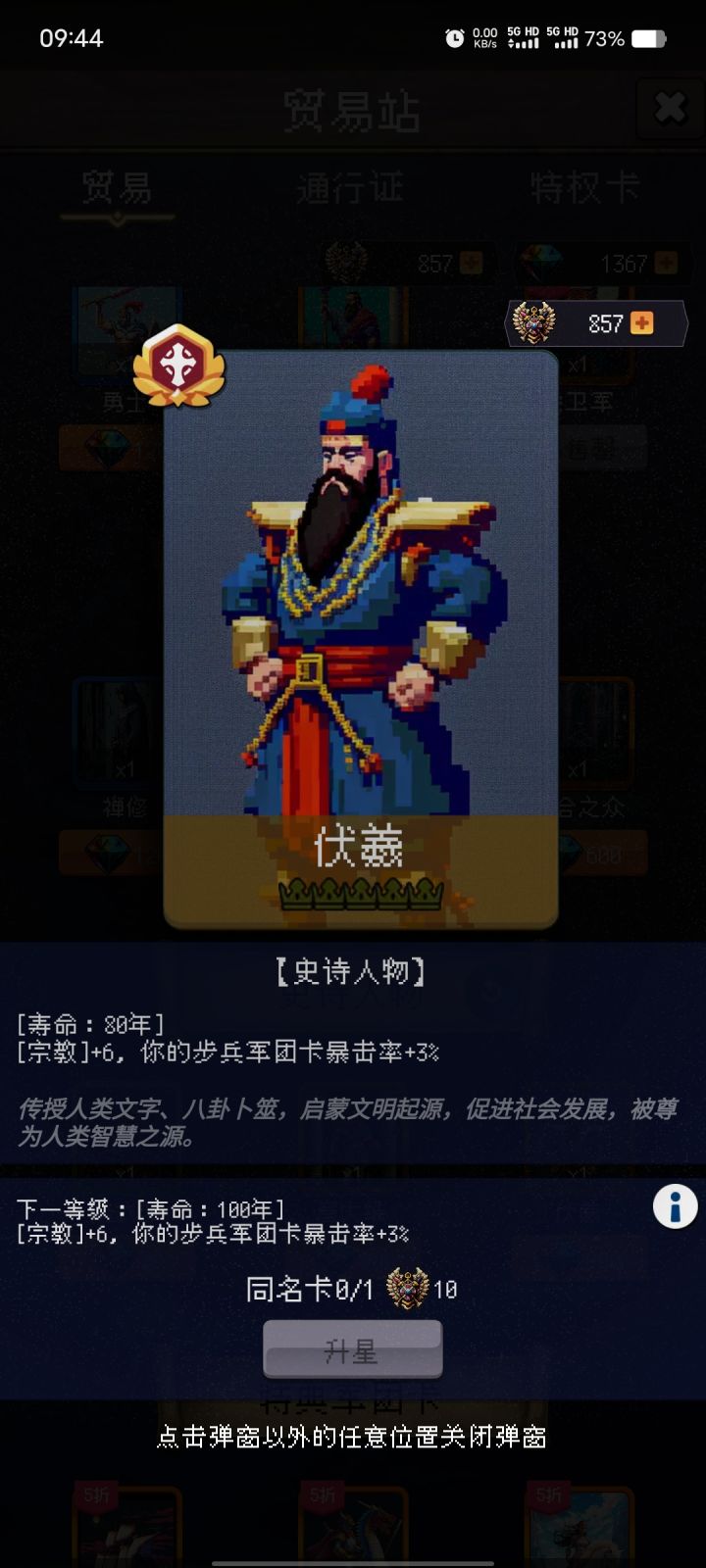706x1568 pixels.
Task: Close the popup with the X button
Action: (671, 106)
